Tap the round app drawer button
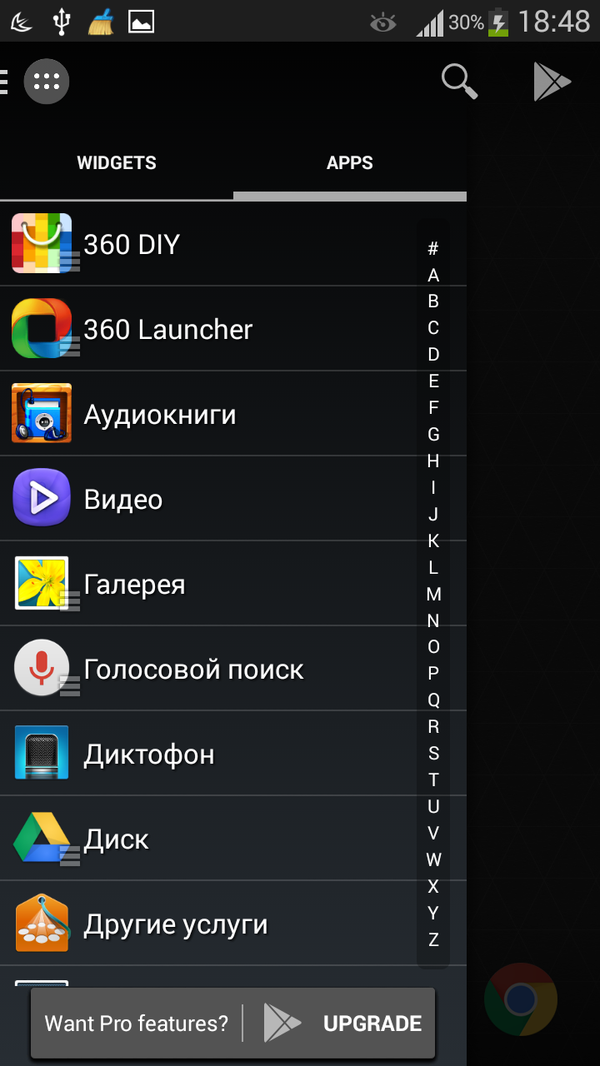 pos(47,82)
